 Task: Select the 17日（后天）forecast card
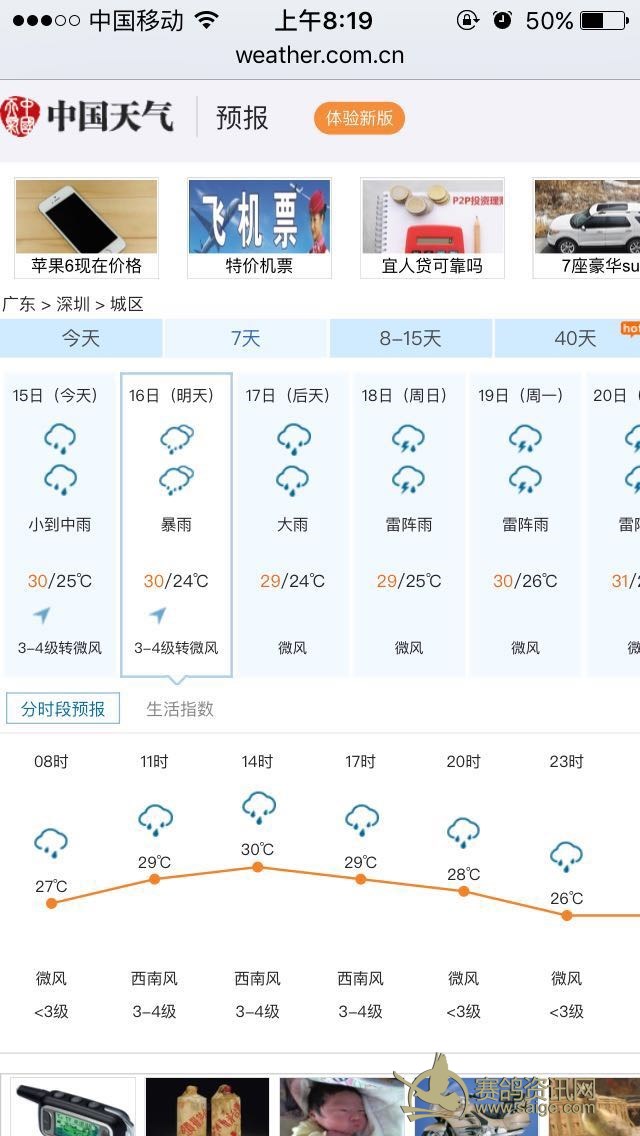coord(292,524)
